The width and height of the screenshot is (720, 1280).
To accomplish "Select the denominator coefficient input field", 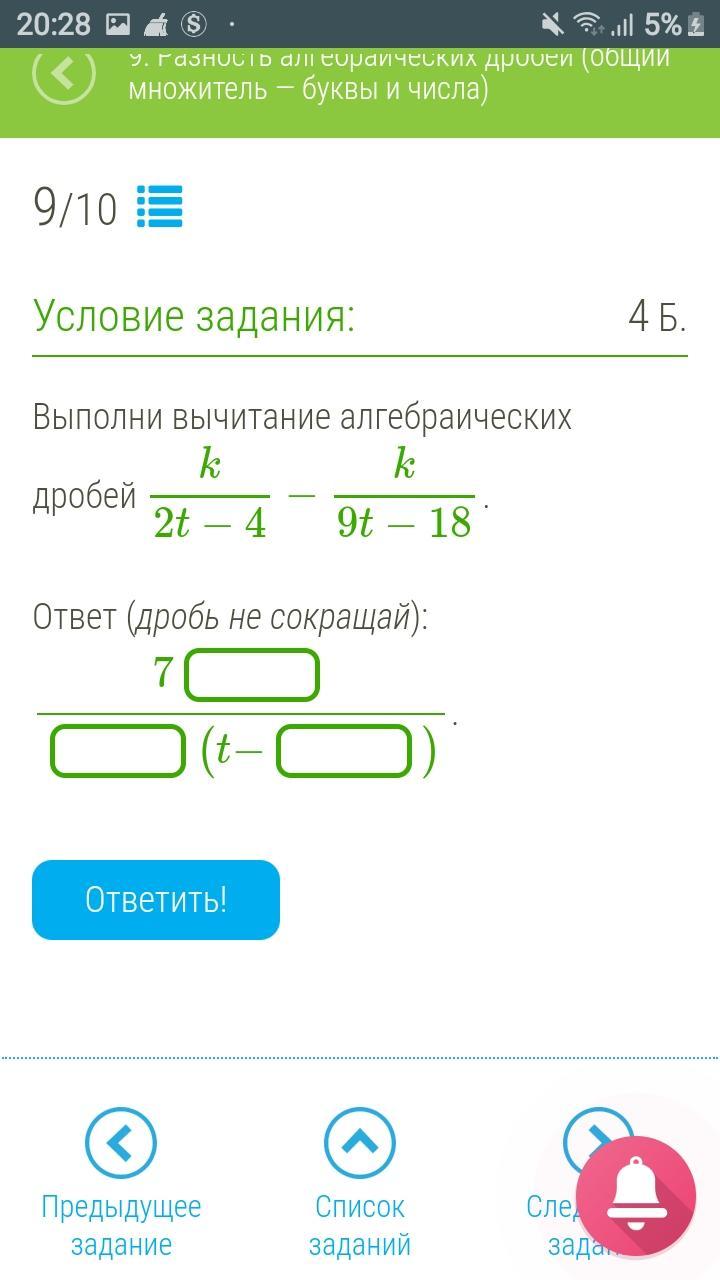I will click(x=118, y=751).
